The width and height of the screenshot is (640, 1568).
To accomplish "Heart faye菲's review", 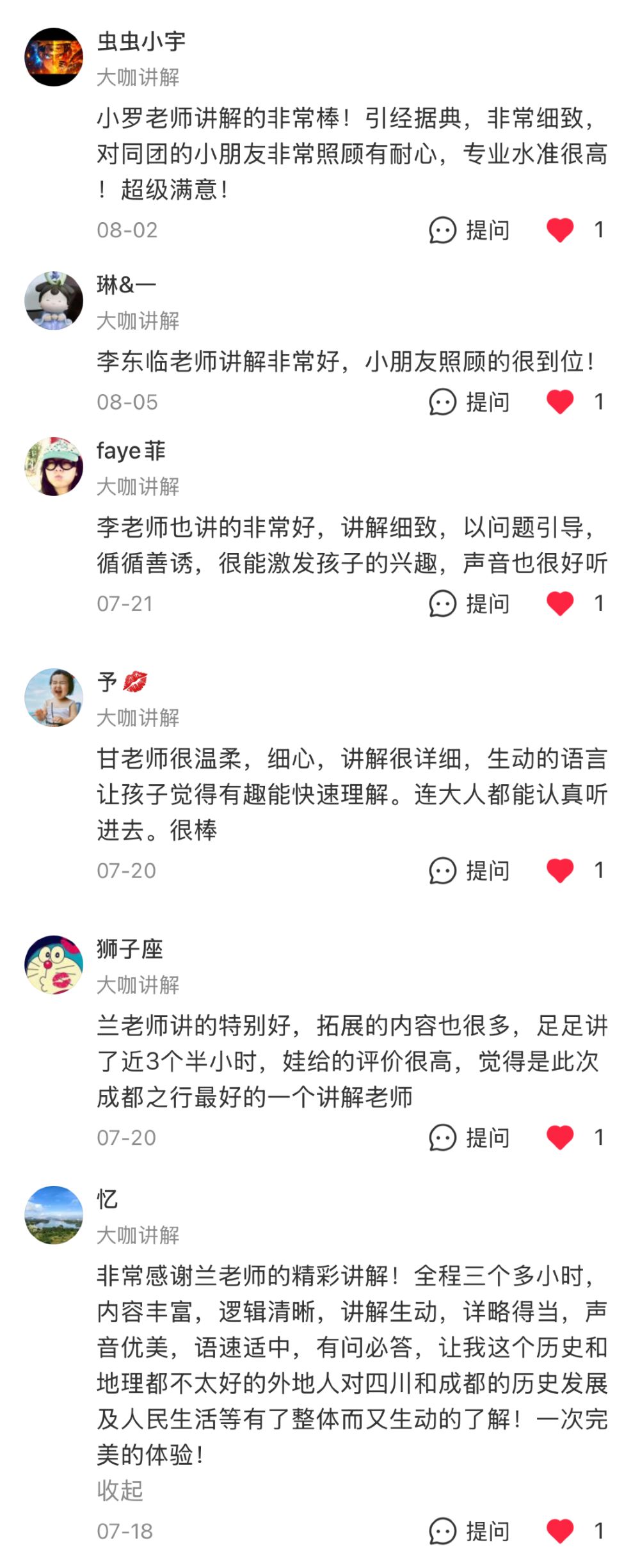I will [x=560, y=604].
